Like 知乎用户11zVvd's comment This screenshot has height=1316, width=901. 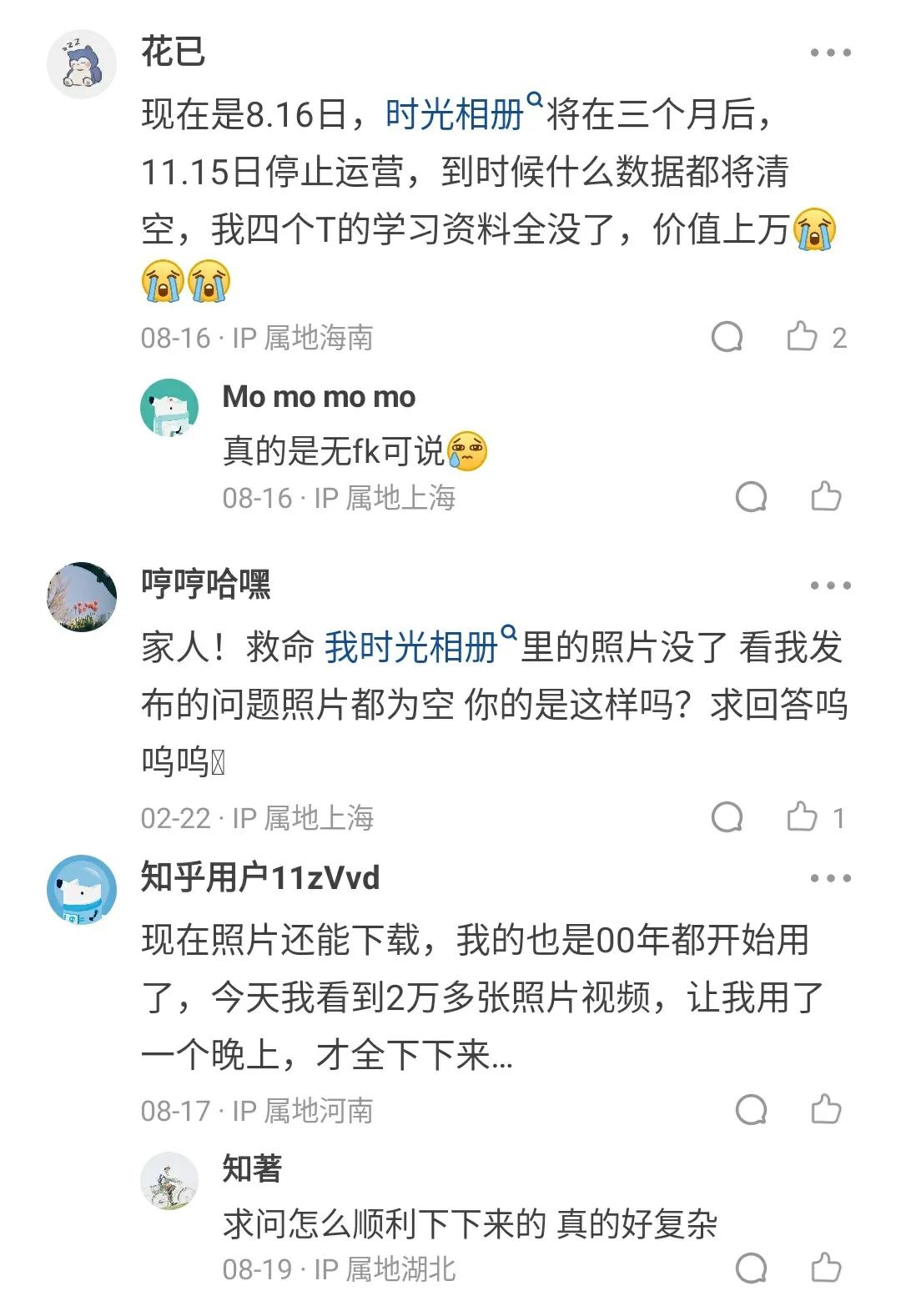point(827,1109)
